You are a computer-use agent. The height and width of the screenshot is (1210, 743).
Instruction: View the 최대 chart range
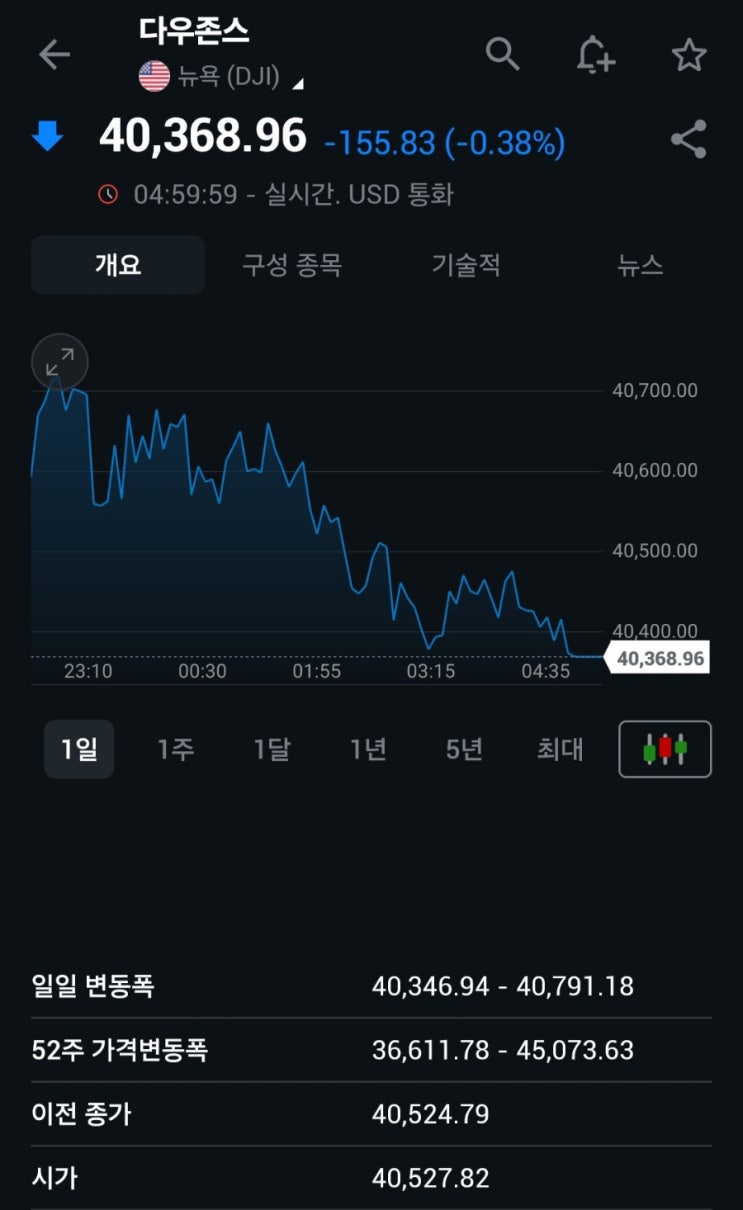click(x=560, y=749)
